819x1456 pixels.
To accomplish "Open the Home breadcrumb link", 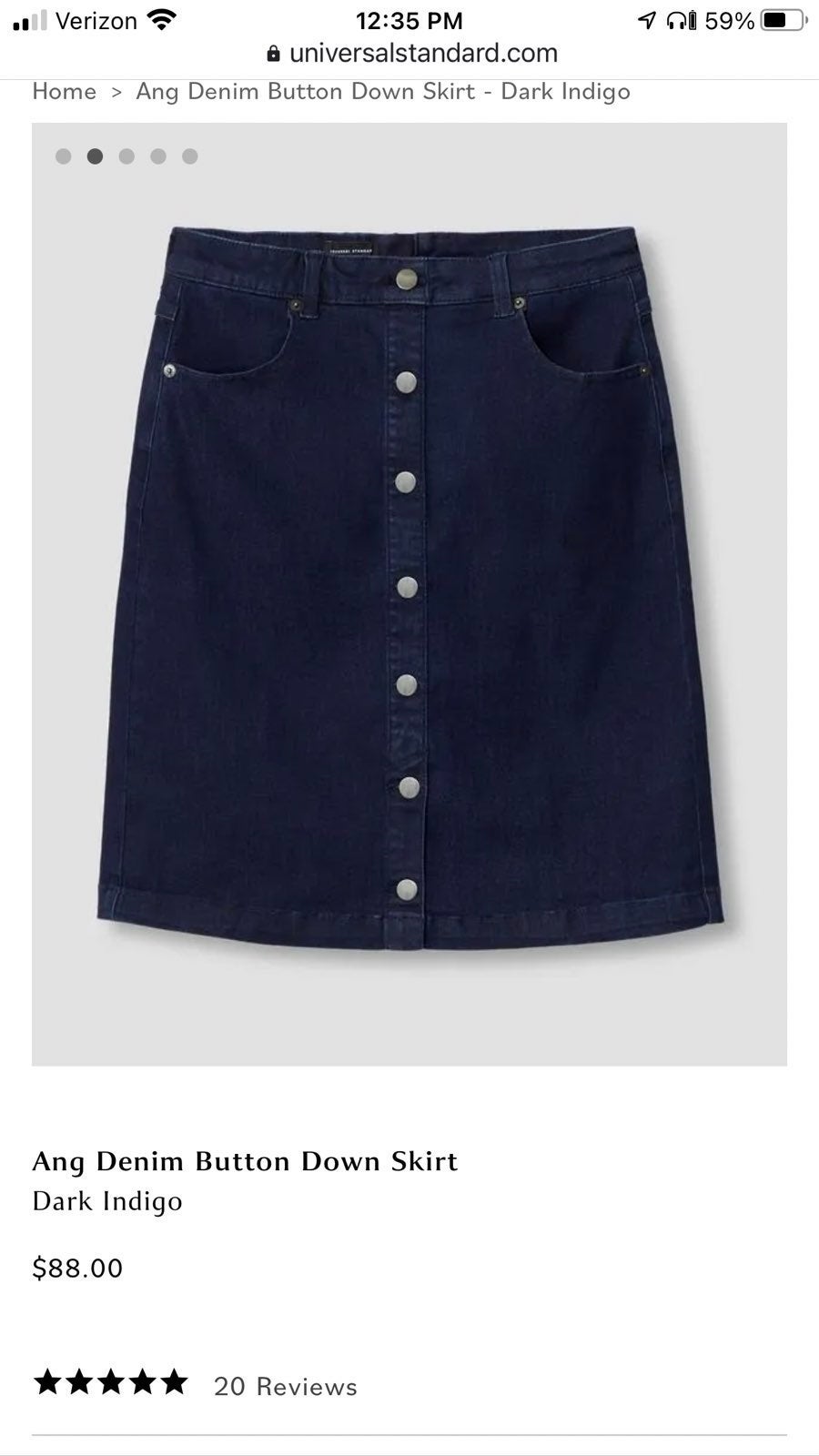I will pyautogui.click(x=64, y=92).
